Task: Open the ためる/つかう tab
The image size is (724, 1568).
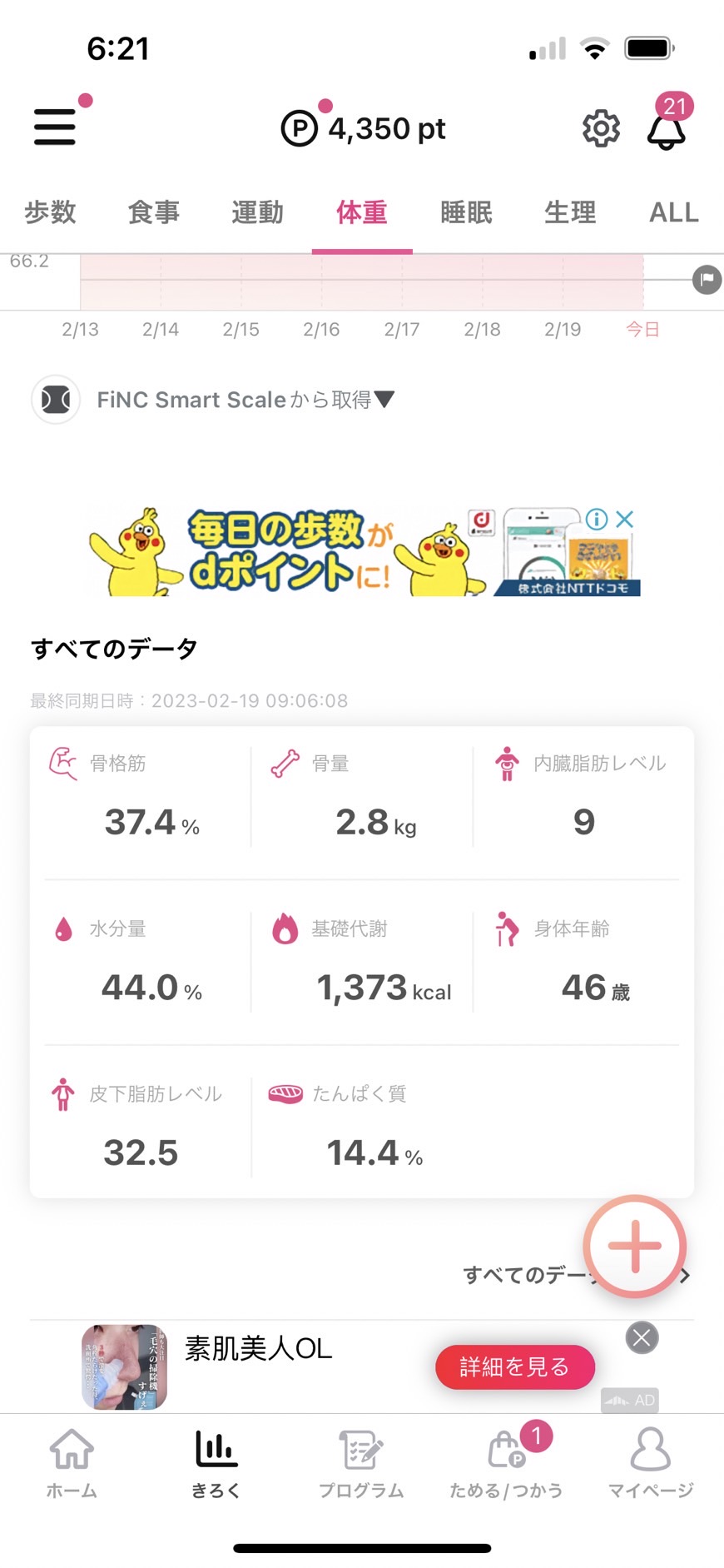Action: click(506, 1463)
